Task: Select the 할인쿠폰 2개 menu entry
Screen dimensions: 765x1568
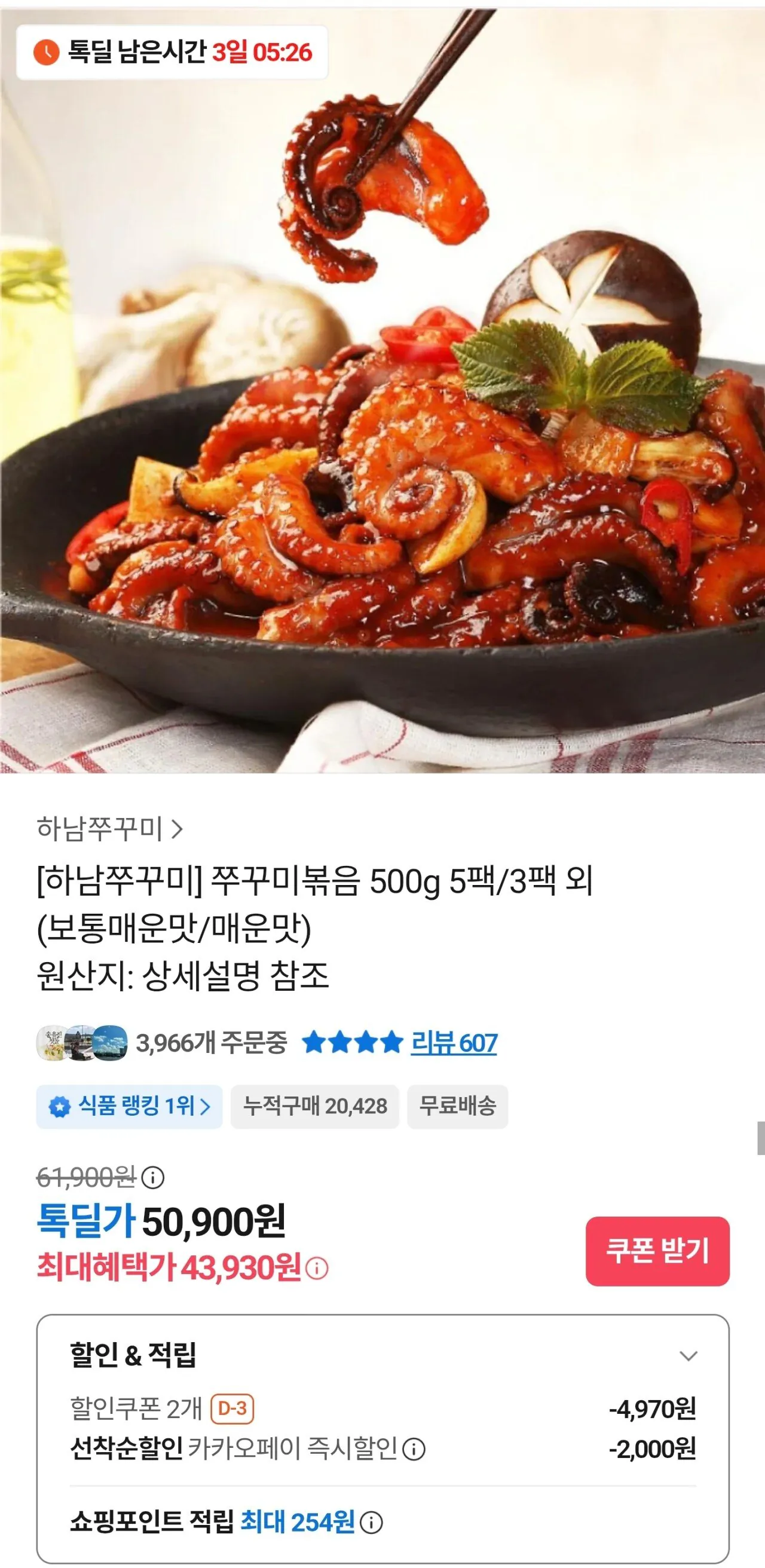Action: pos(135,1407)
